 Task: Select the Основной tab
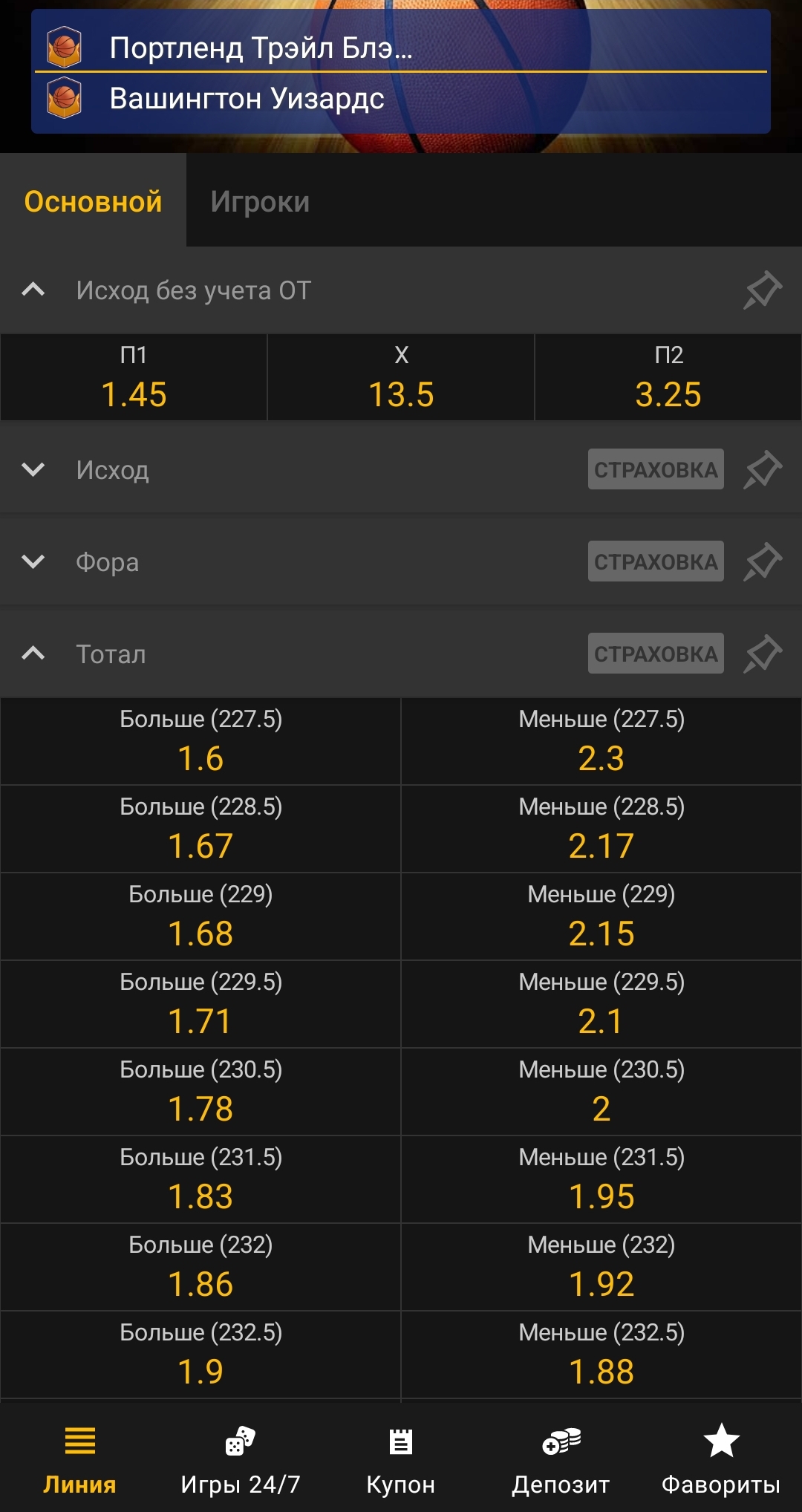(93, 201)
